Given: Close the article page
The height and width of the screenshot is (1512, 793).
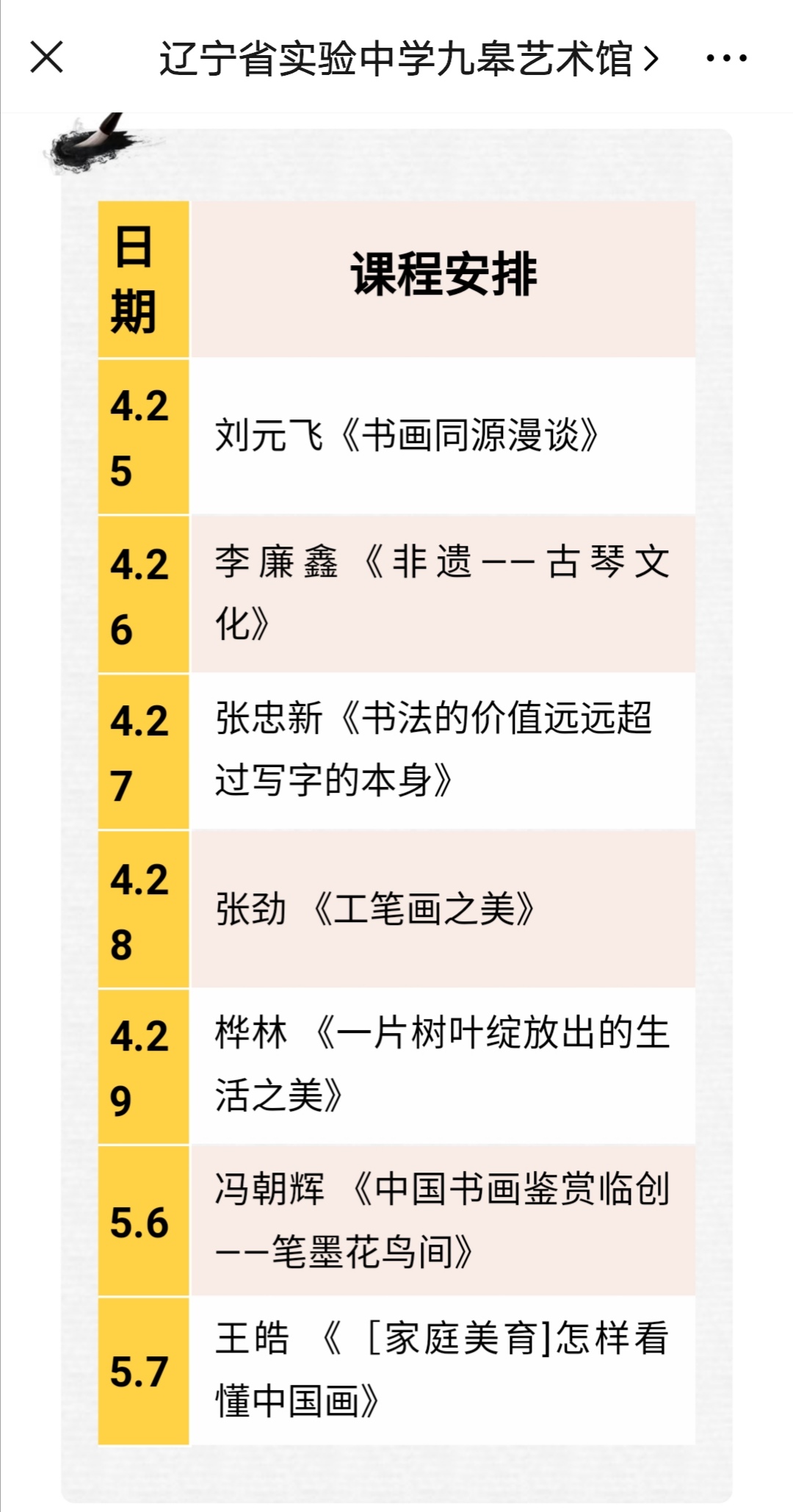Looking at the screenshot, I should [47, 57].
